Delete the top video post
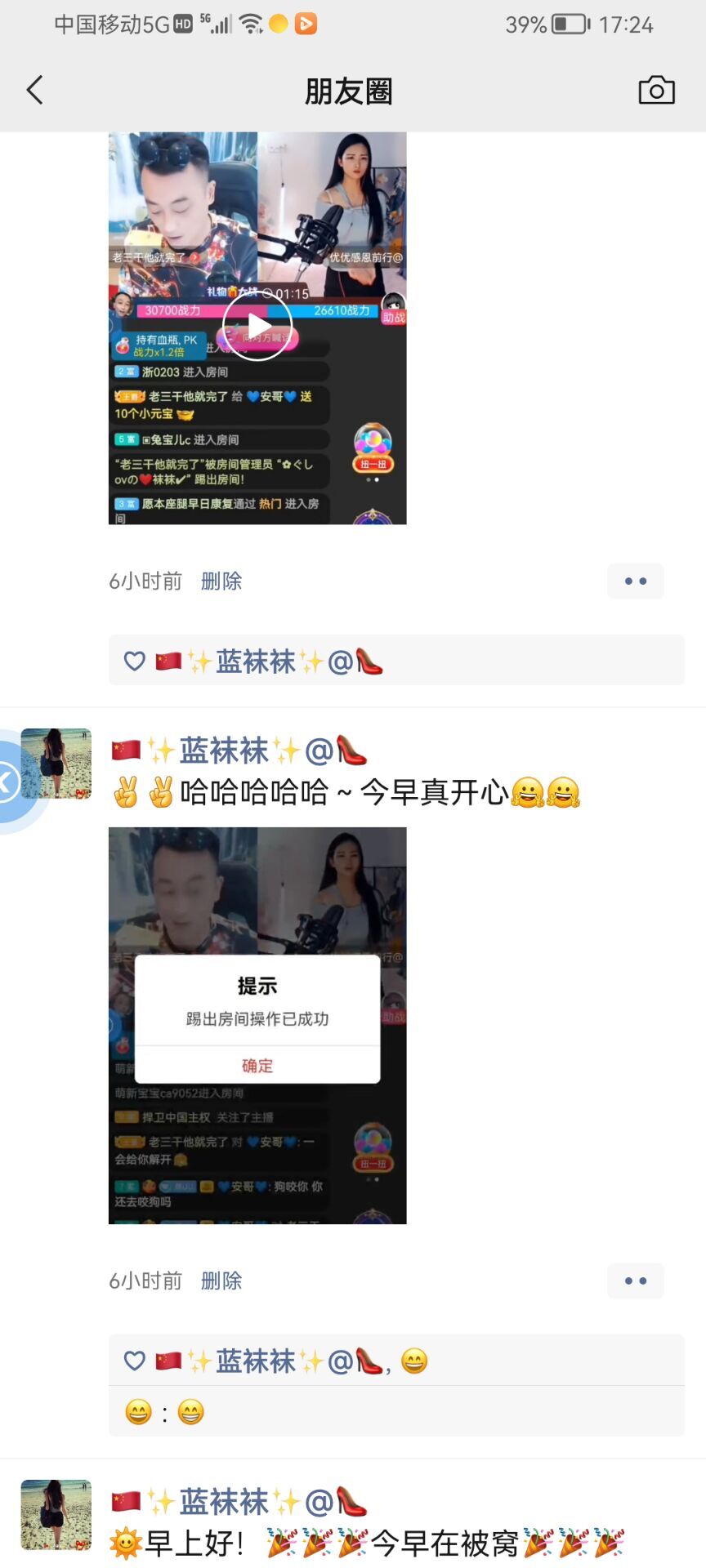 221,581
